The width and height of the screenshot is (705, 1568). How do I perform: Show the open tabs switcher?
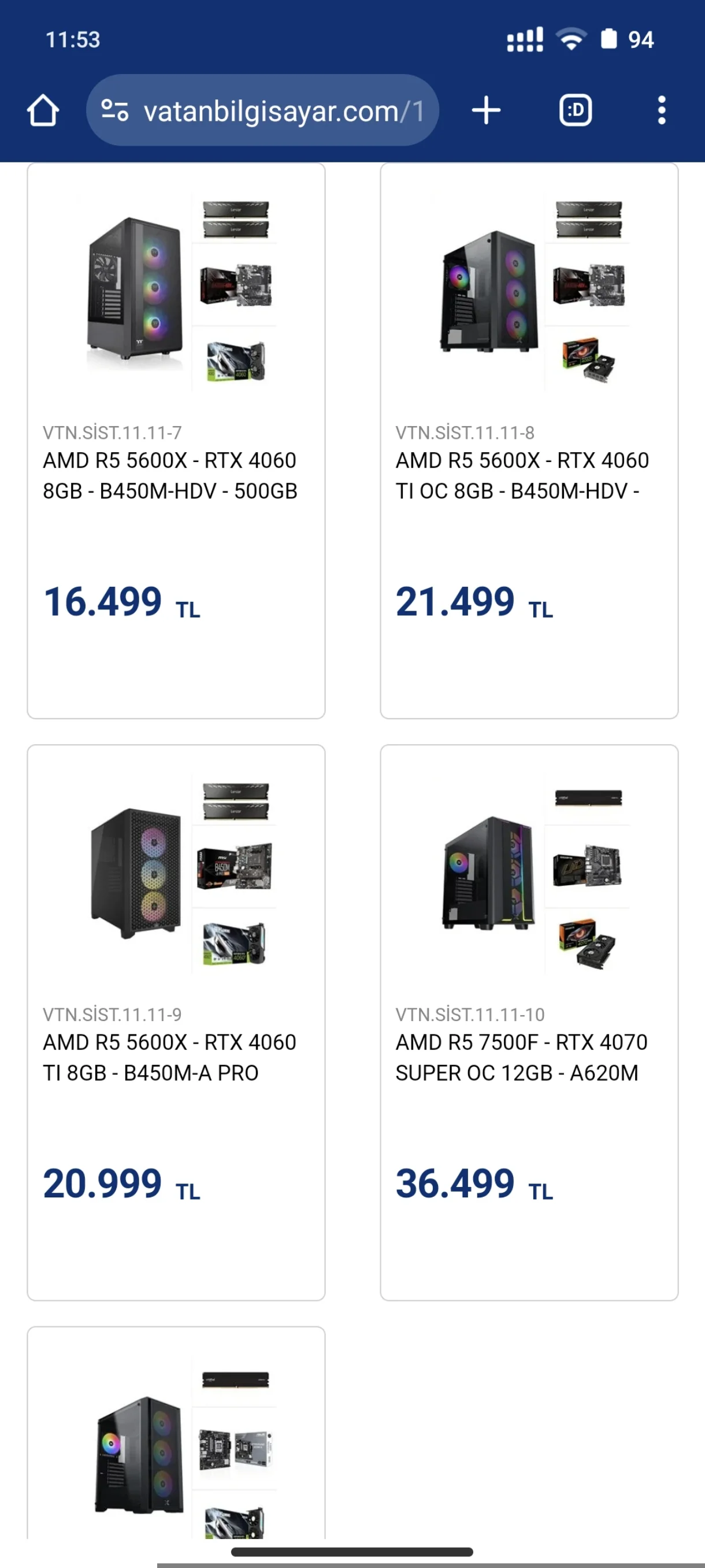tap(575, 111)
